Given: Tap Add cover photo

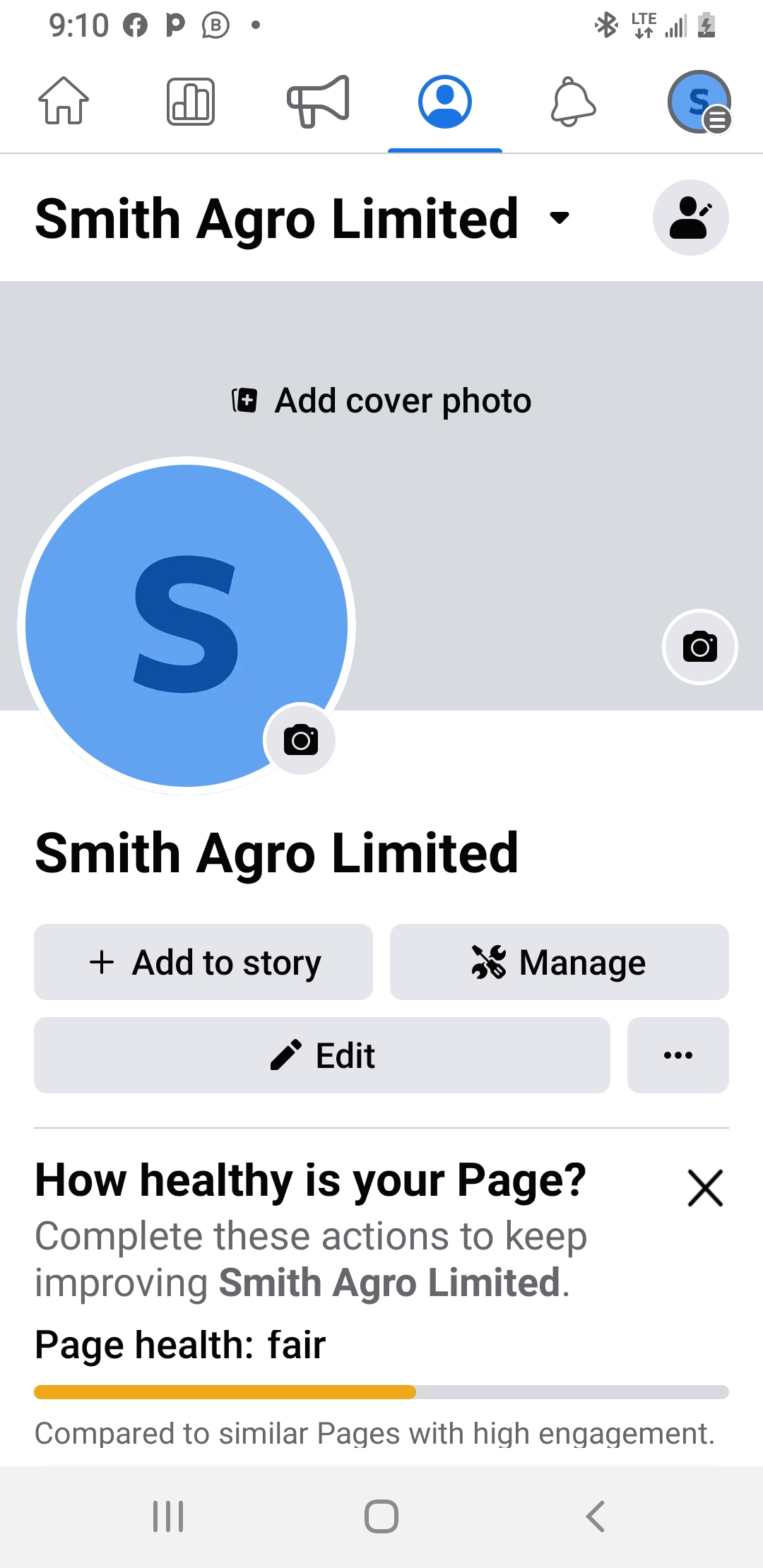Looking at the screenshot, I should [x=381, y=400].
